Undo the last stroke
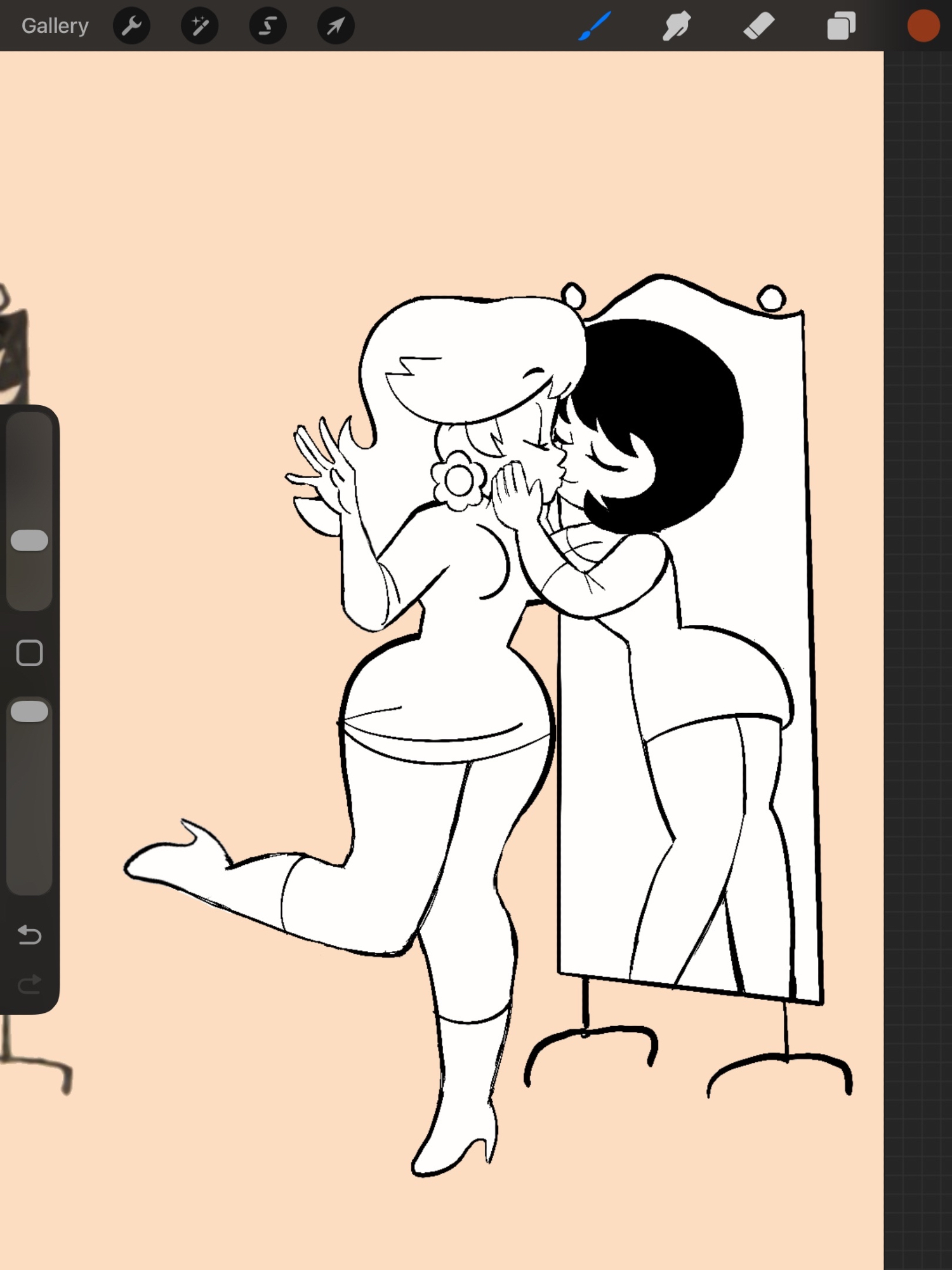The image size is (952, 1270). [29, 934]
